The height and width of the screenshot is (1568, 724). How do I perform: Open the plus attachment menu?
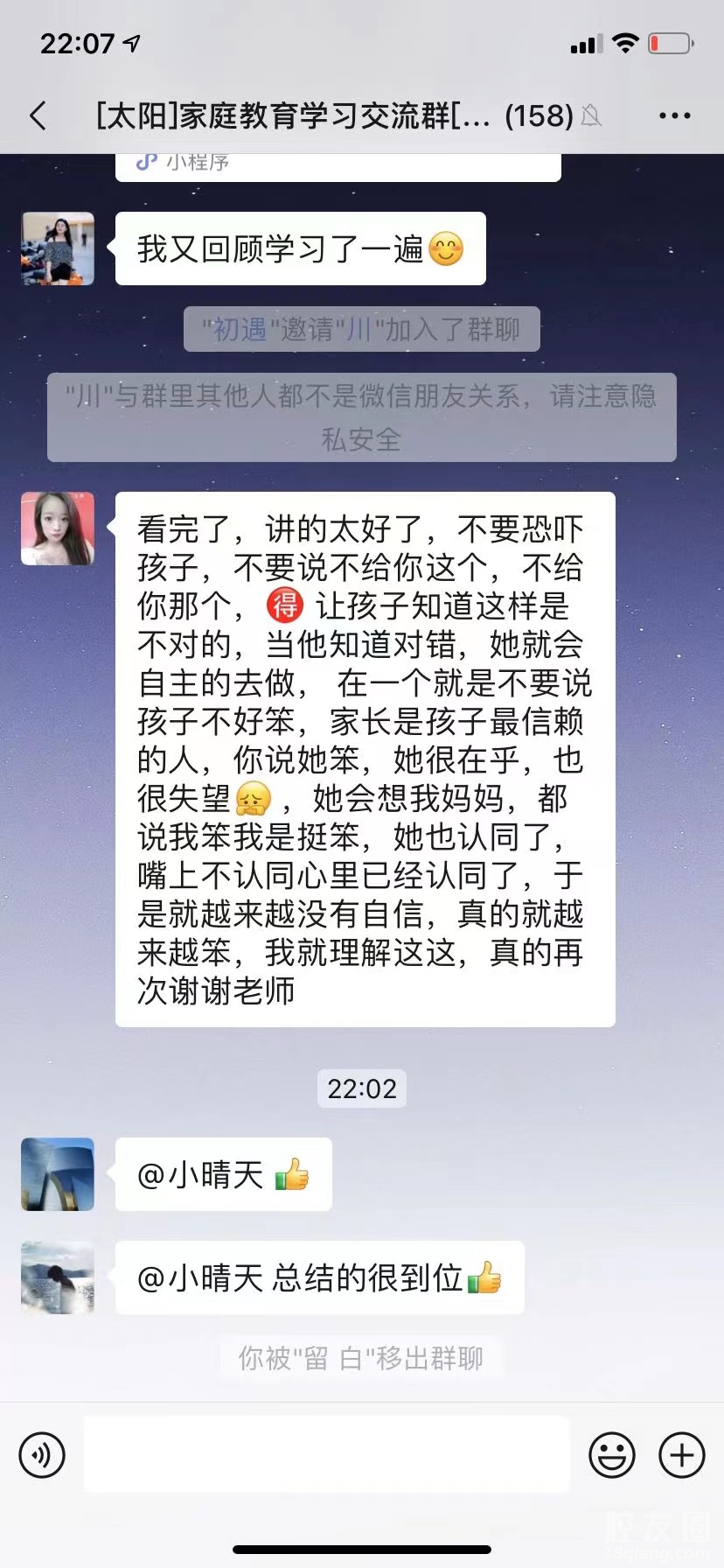tap(681, 1455)
